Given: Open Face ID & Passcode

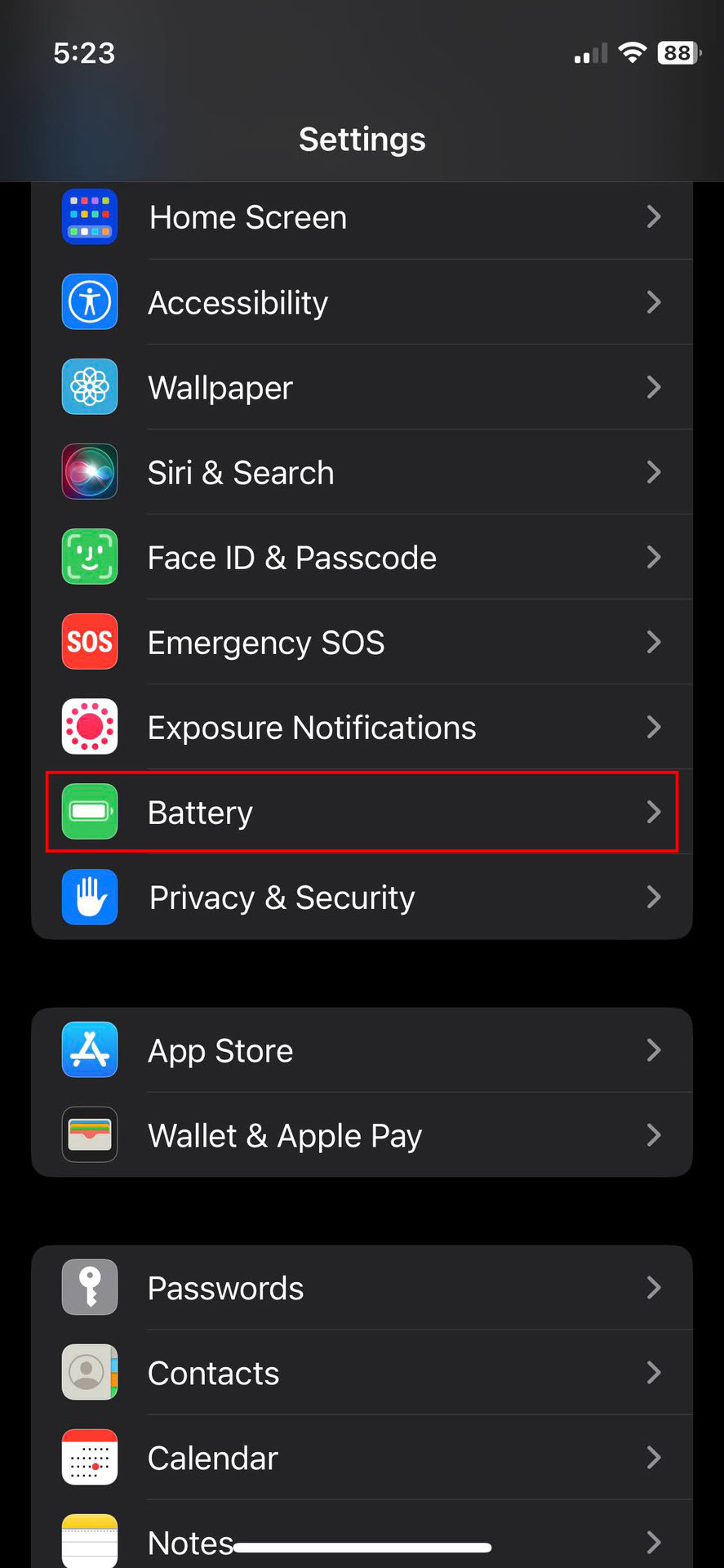Looking at the screenshot, I should click(x=362, y=558).
